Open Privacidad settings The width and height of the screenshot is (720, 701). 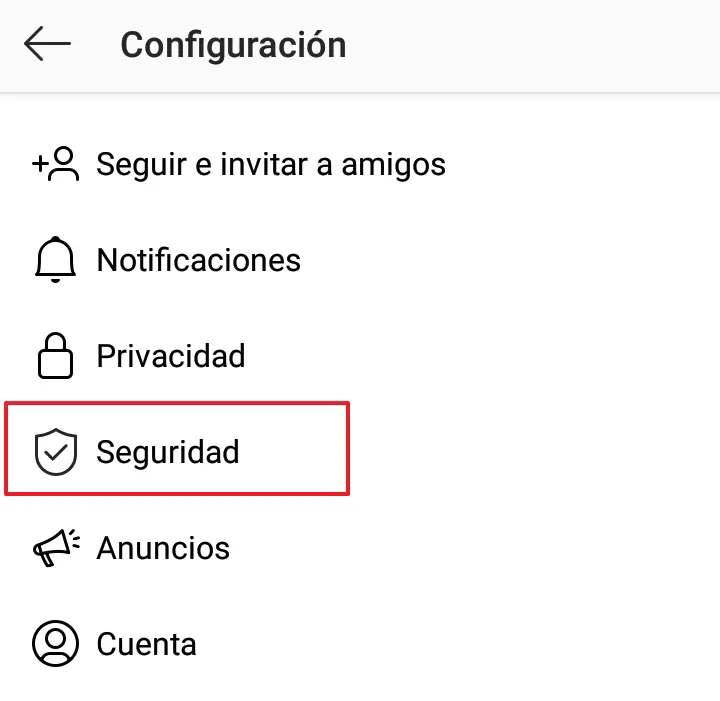pos(170,356)
